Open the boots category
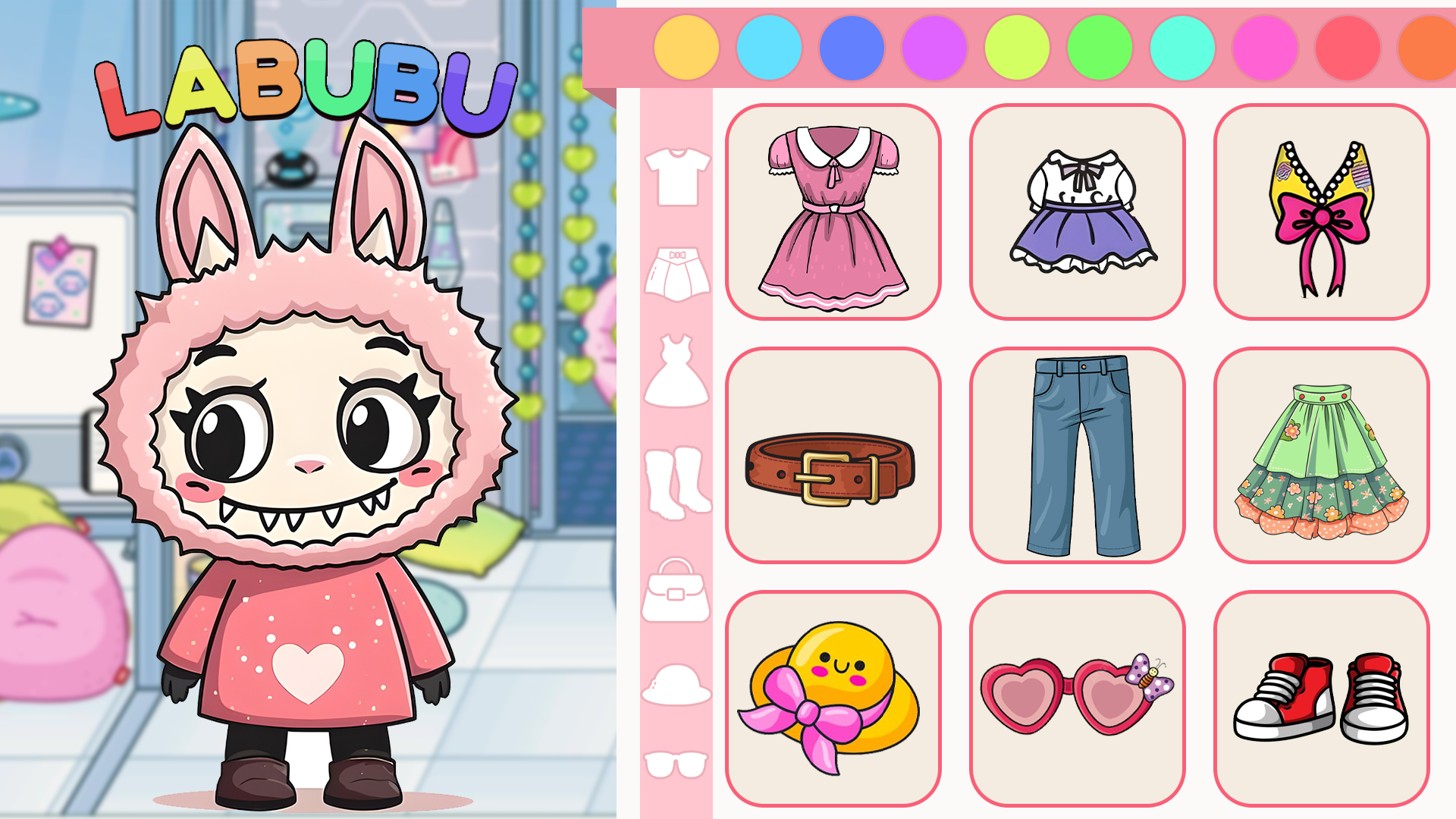1456x819 pixels. pyautogui.click(x=678, y=483)
